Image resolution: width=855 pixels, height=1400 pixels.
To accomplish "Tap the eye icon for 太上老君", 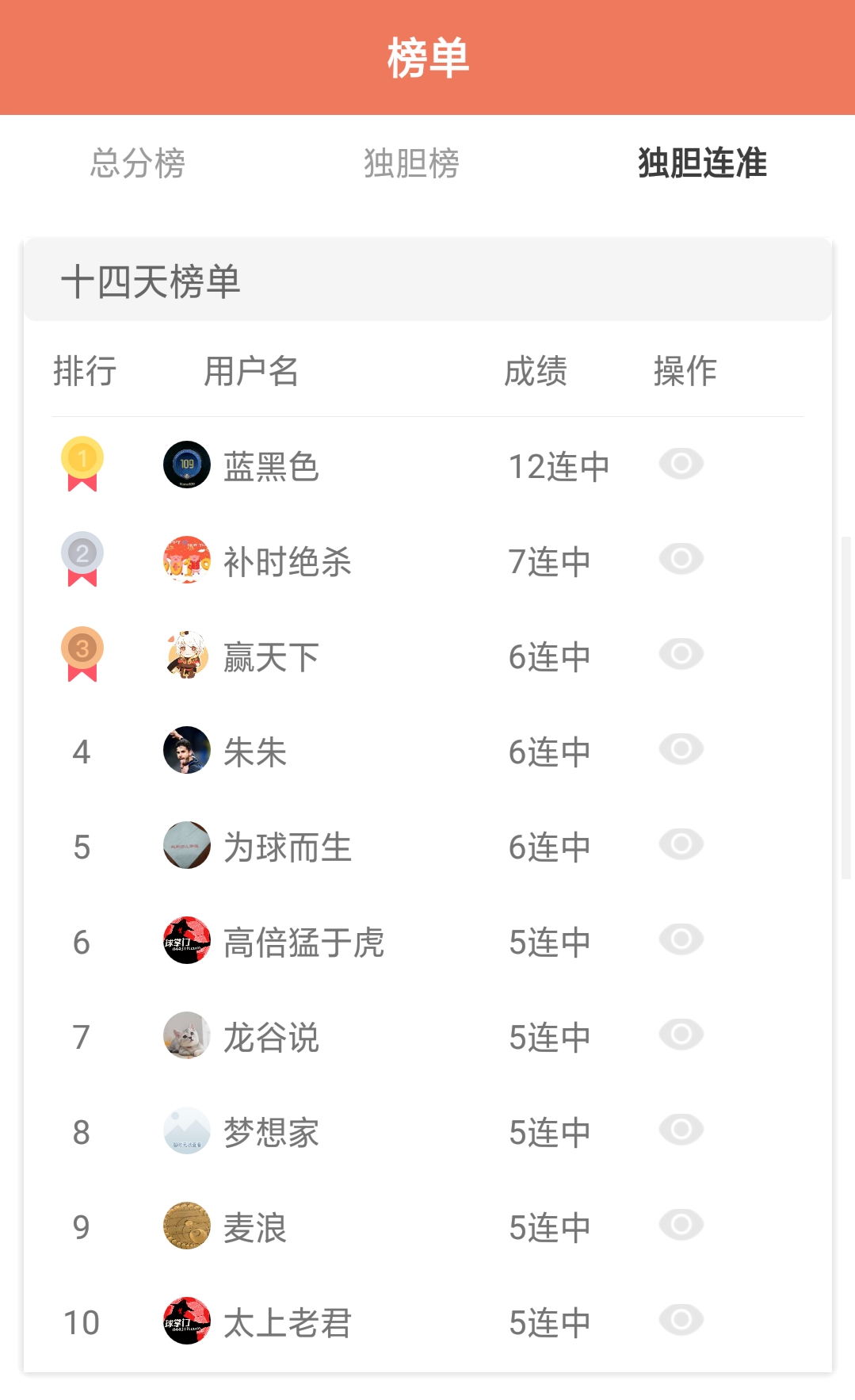I will (x=681, y=1320).
